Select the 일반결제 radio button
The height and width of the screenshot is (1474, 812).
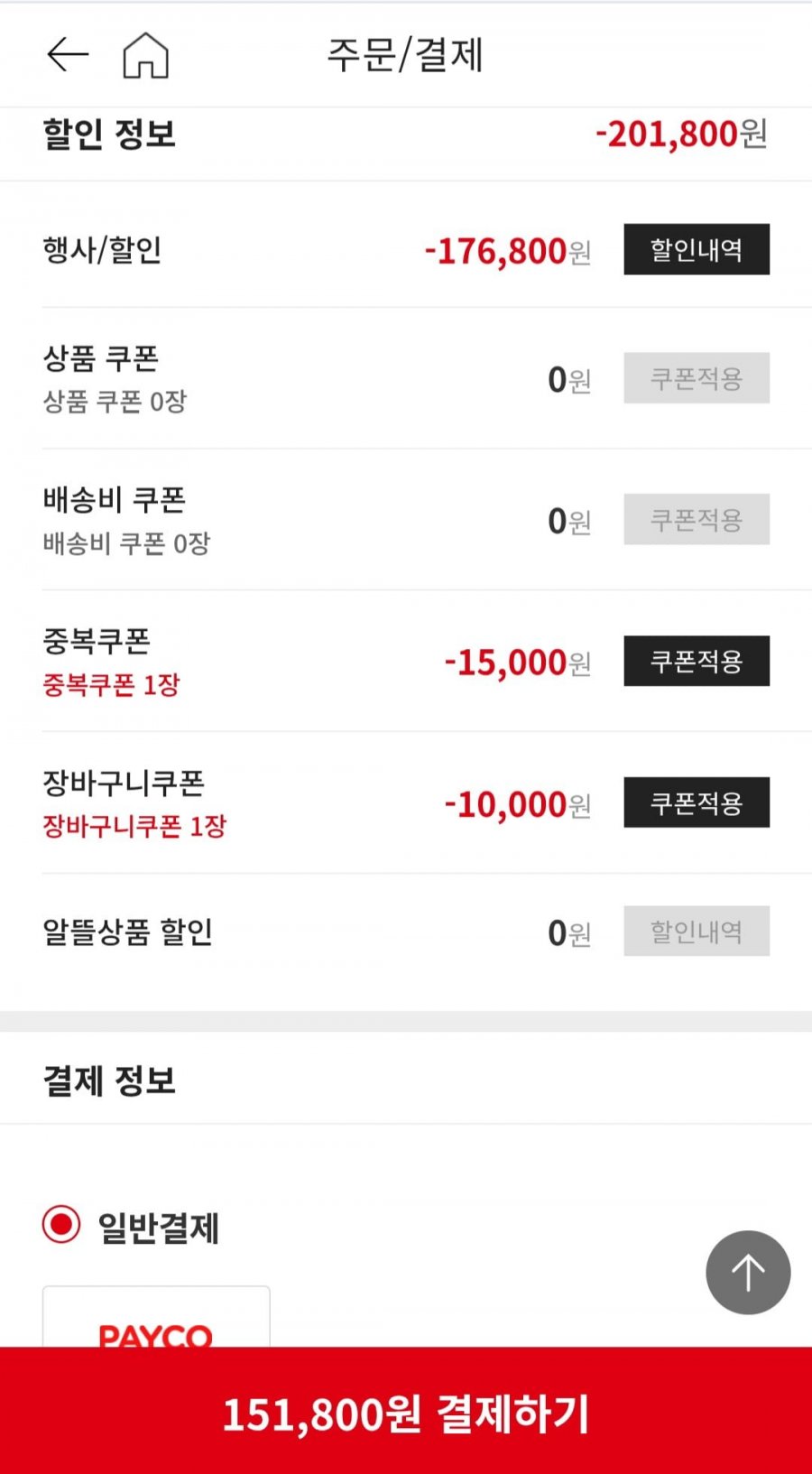[61, 1225]
